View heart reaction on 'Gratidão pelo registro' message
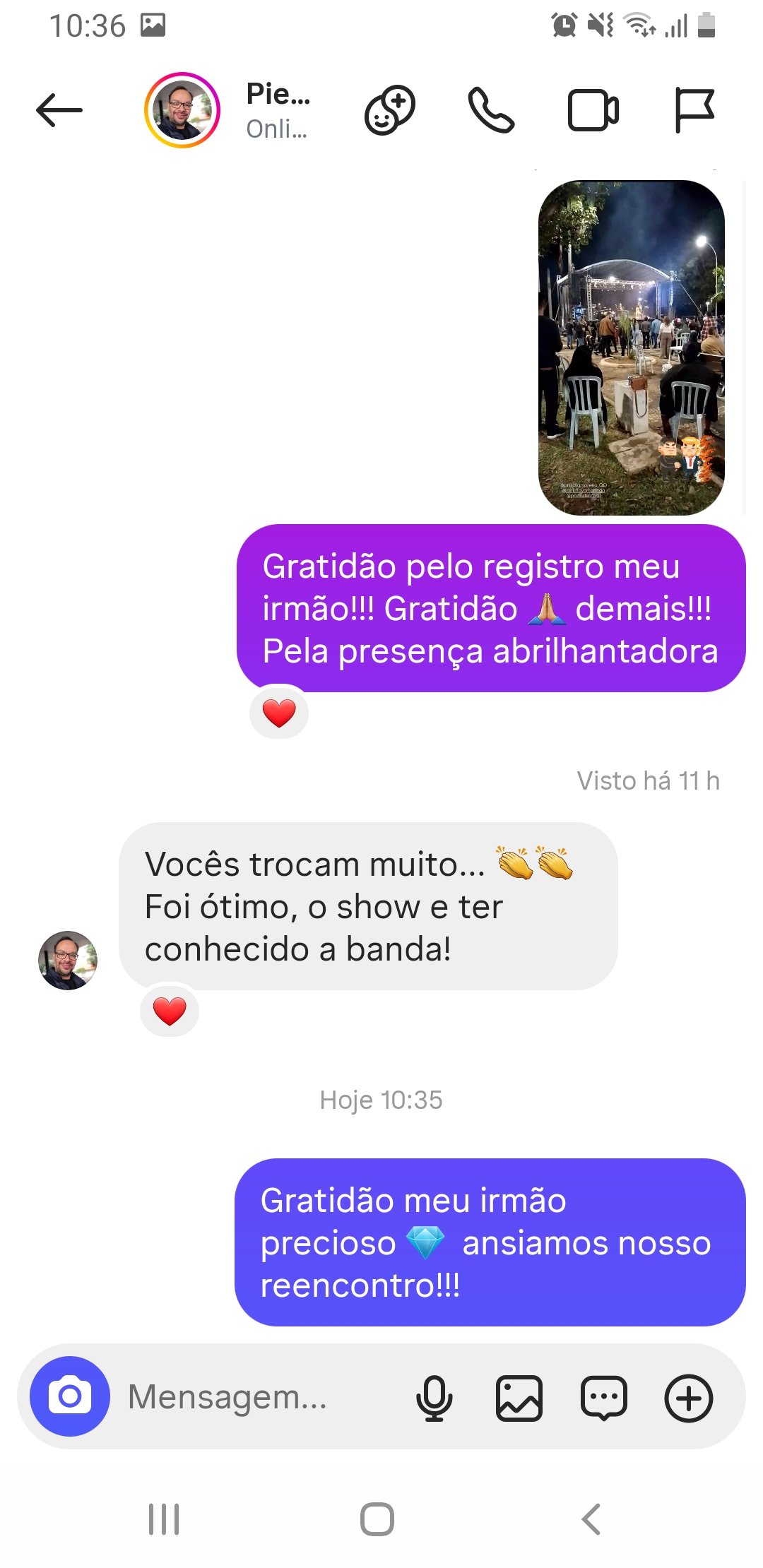763x1568 pixels. tap(279, 713)
